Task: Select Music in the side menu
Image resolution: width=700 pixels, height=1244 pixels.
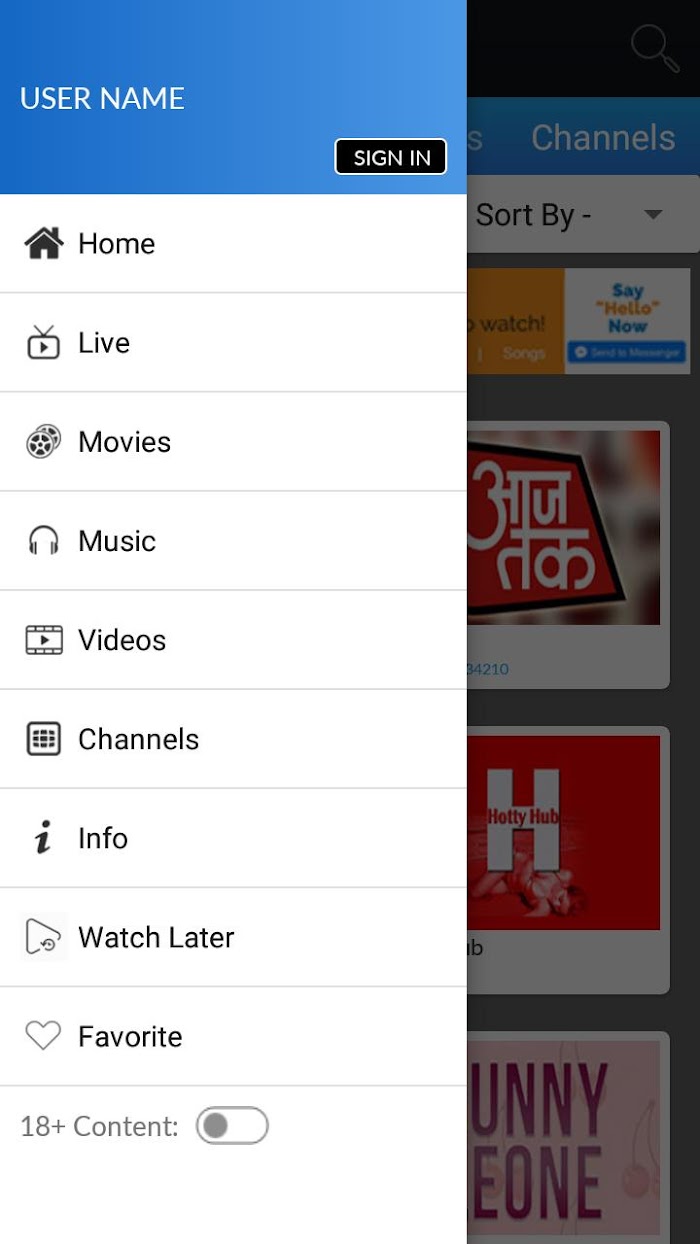Action: (233, 541)
